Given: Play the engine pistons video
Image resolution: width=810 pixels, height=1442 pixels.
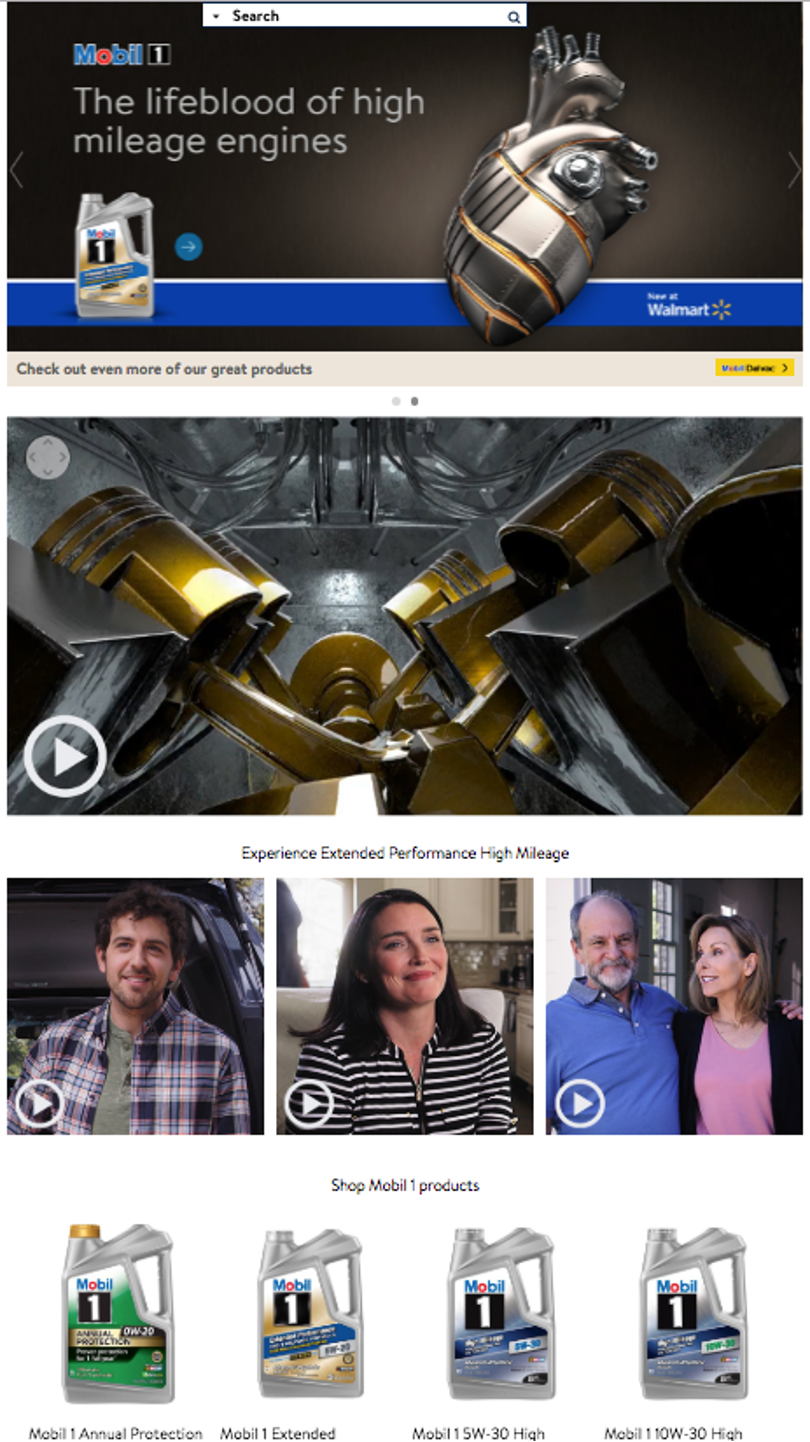Looking at the screenshot, I should 65,756.
